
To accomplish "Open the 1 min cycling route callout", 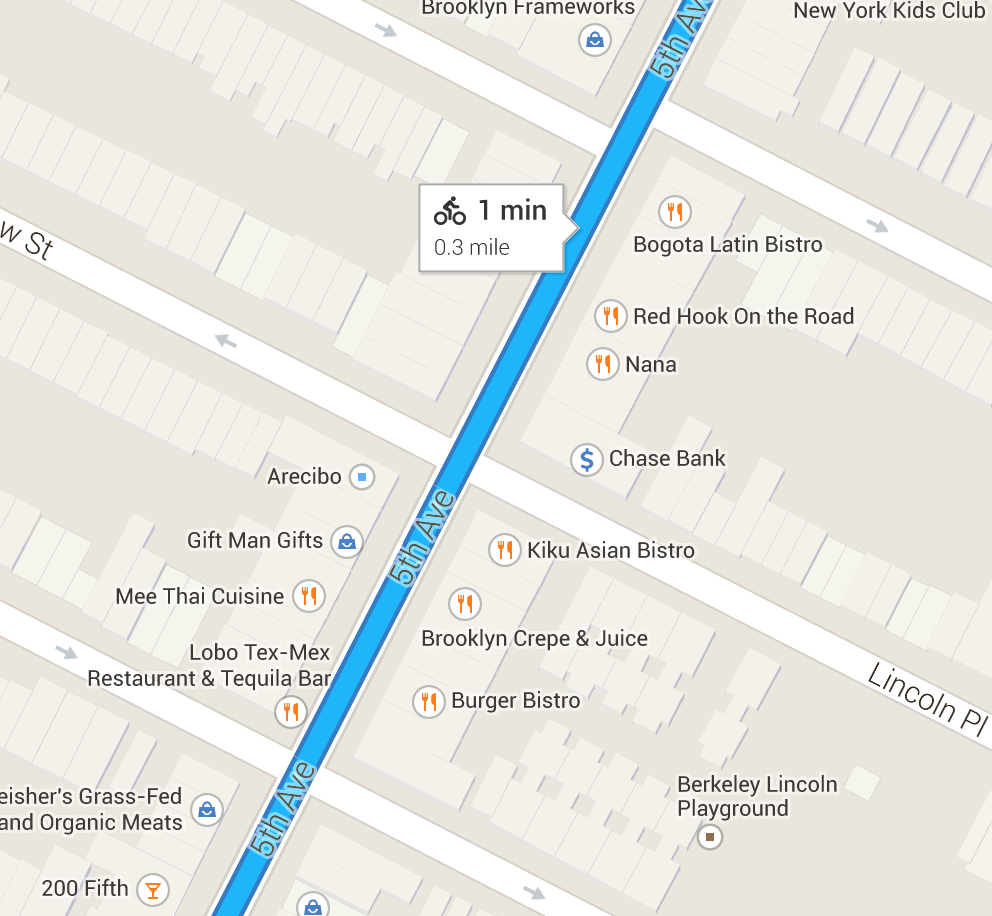I will coord(491,227).
